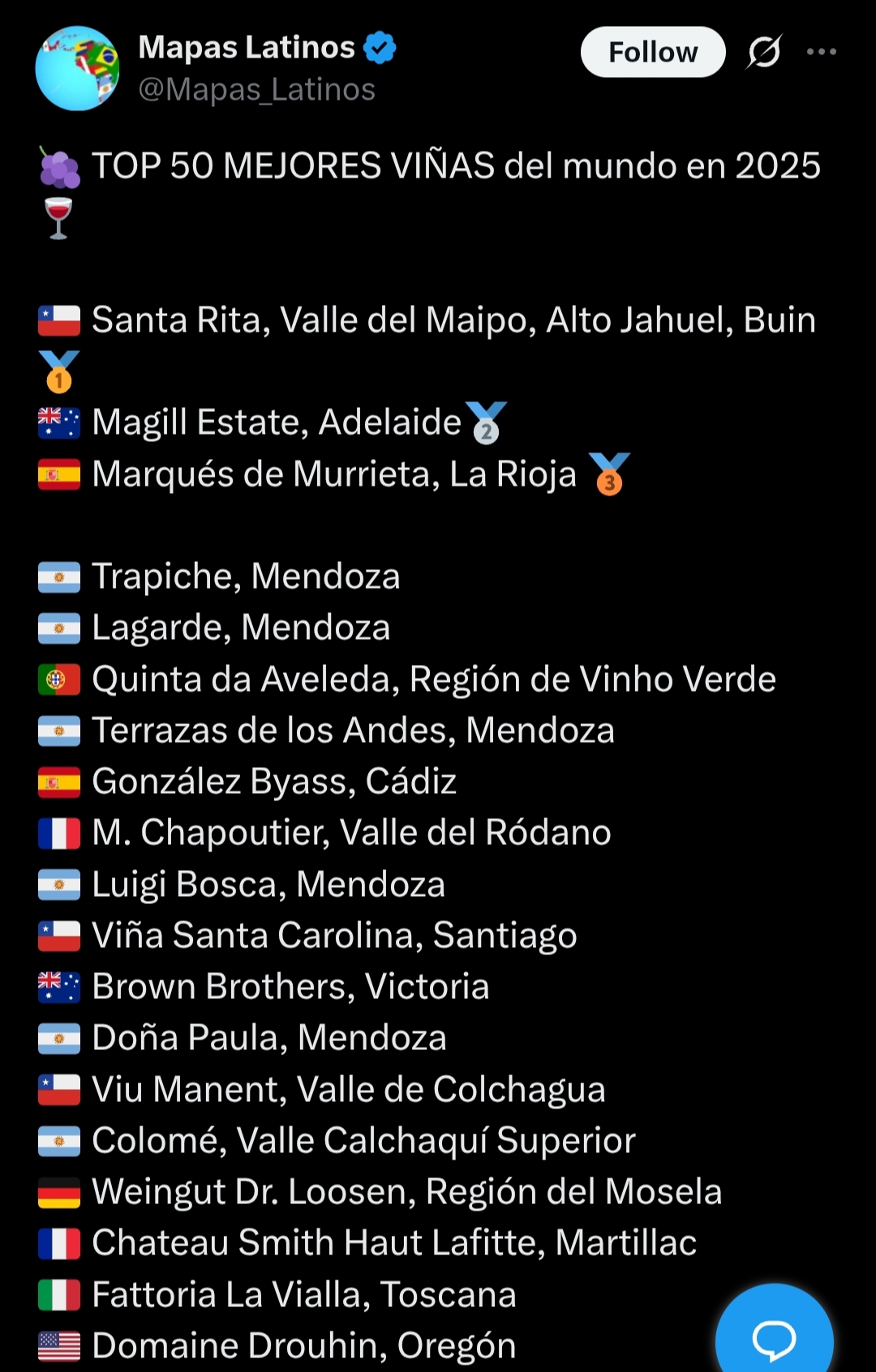Open the Grok icon beside Follow
Viewport: 876px width, 1372px height.
764,52
